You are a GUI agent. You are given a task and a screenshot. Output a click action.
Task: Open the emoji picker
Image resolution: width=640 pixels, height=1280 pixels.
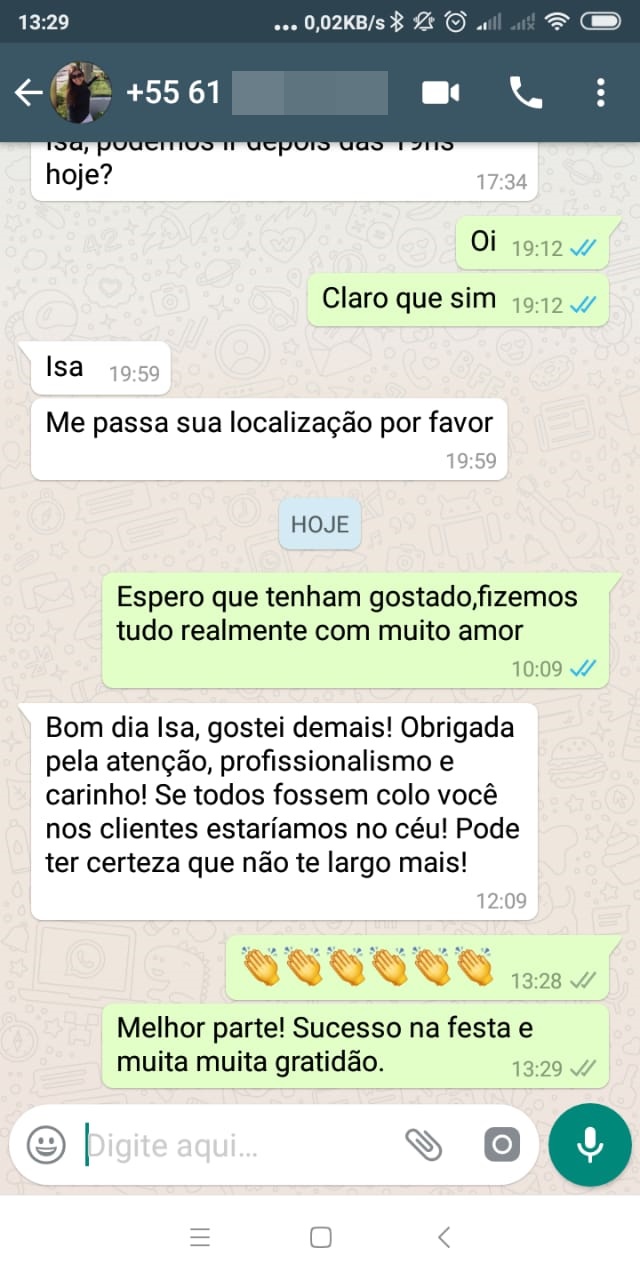point(46,1145)
